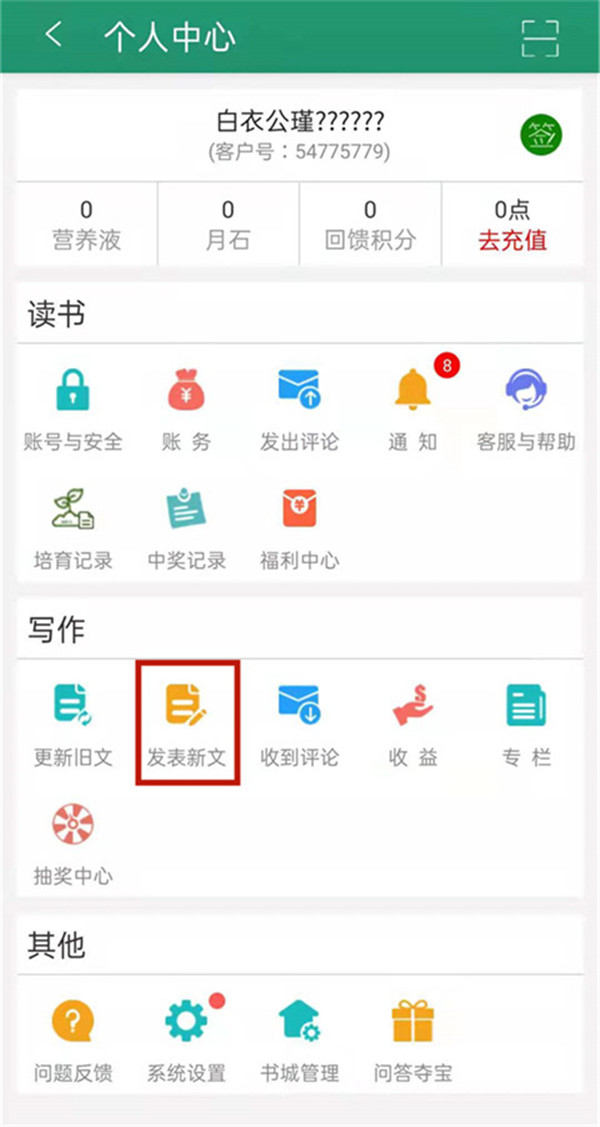
Task: Select 更新旧文
Action: [72, 724]
